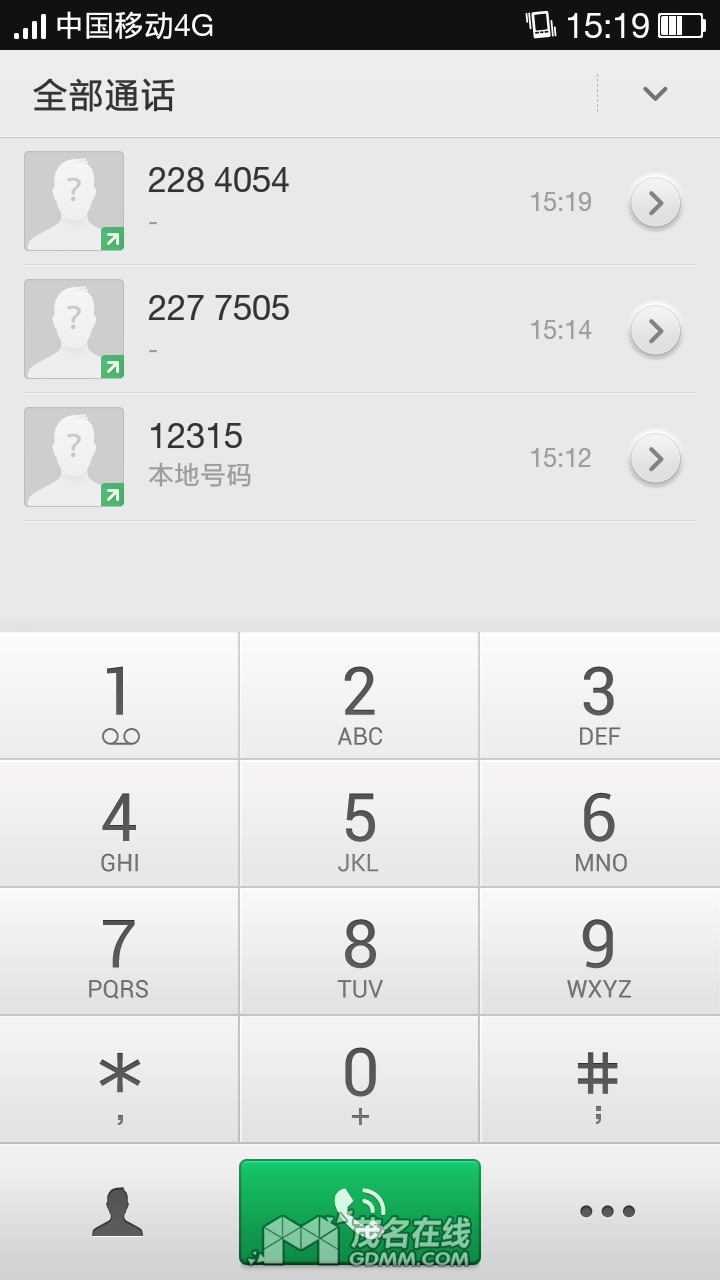This screenshot has width=720, height=1280.
Task: Open details for call 228 4054
Action: 655,203
